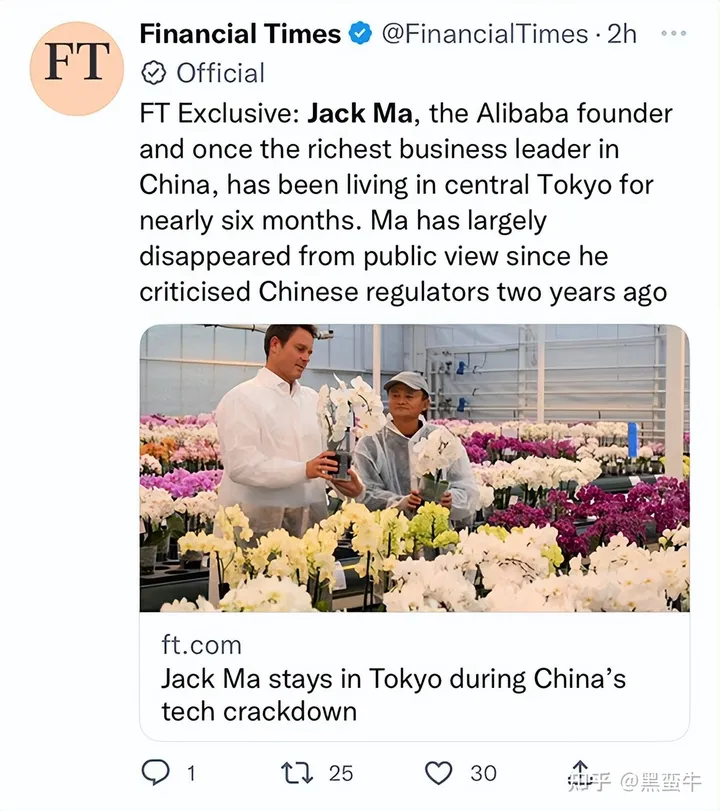Viewport: 720px width, 811px height.
Task: Click the bolded Jack Ma text
Action: coord(357,113)
